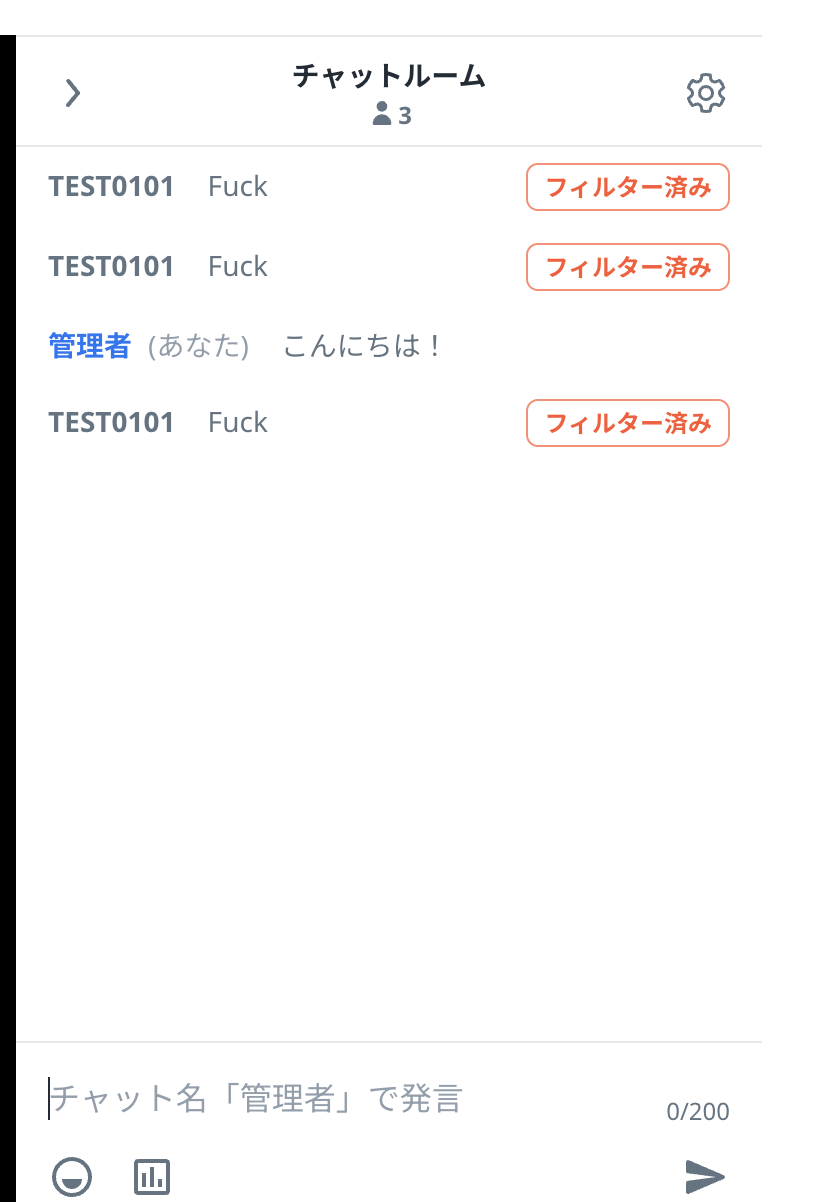This screenshot has width=824, height=1202.
Task: Expand the panel using the right-facing arrow
Action: click(72, 92)
